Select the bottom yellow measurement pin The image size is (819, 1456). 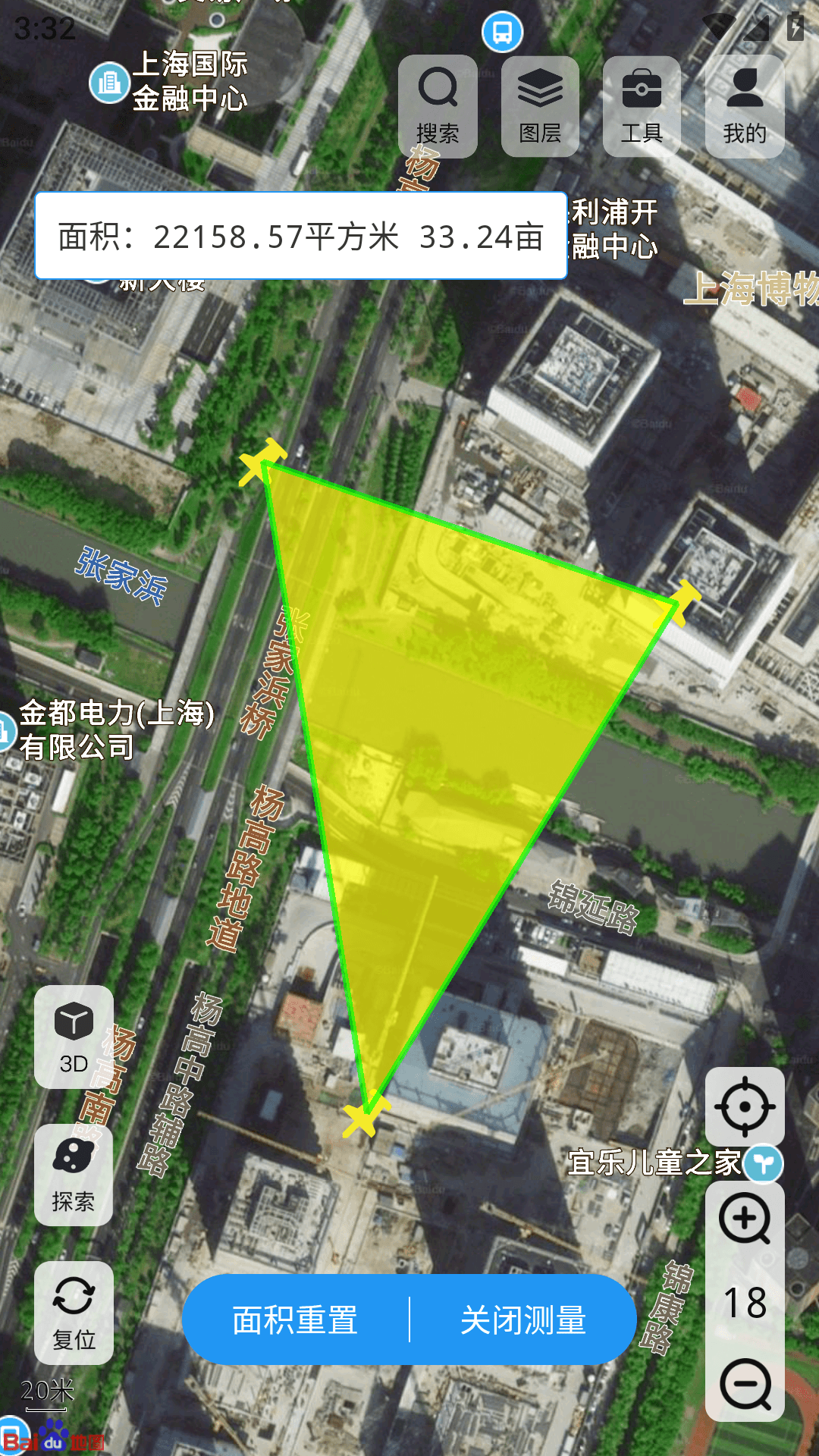366,1115
